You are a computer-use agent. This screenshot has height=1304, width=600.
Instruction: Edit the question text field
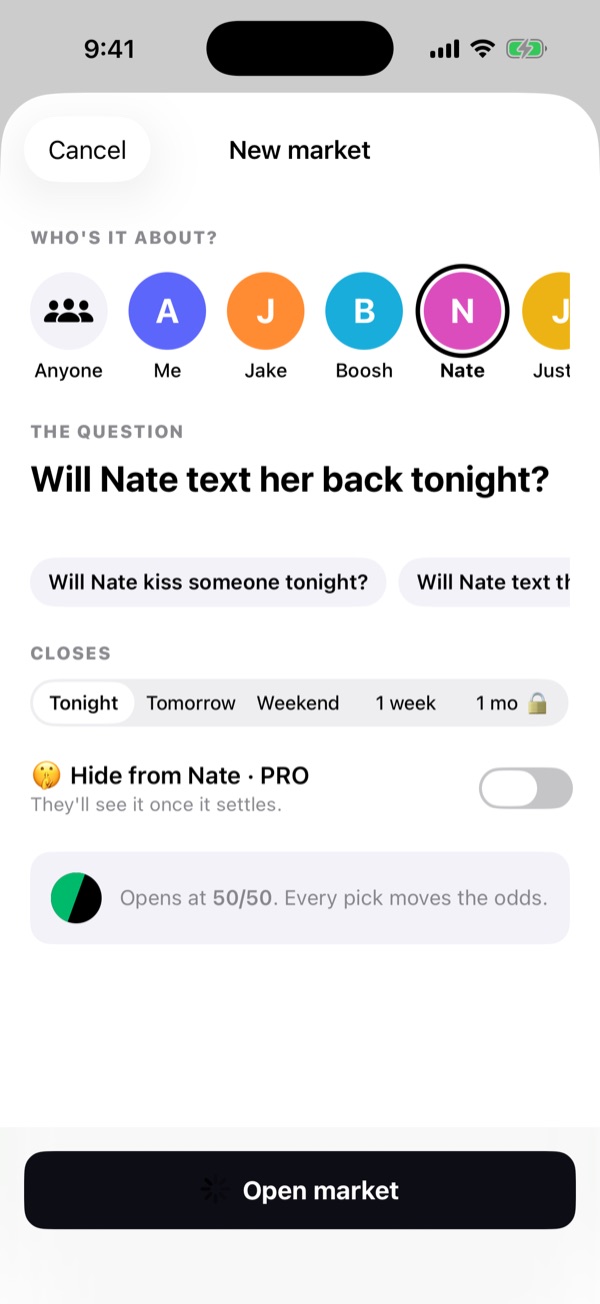coord(290,480)
